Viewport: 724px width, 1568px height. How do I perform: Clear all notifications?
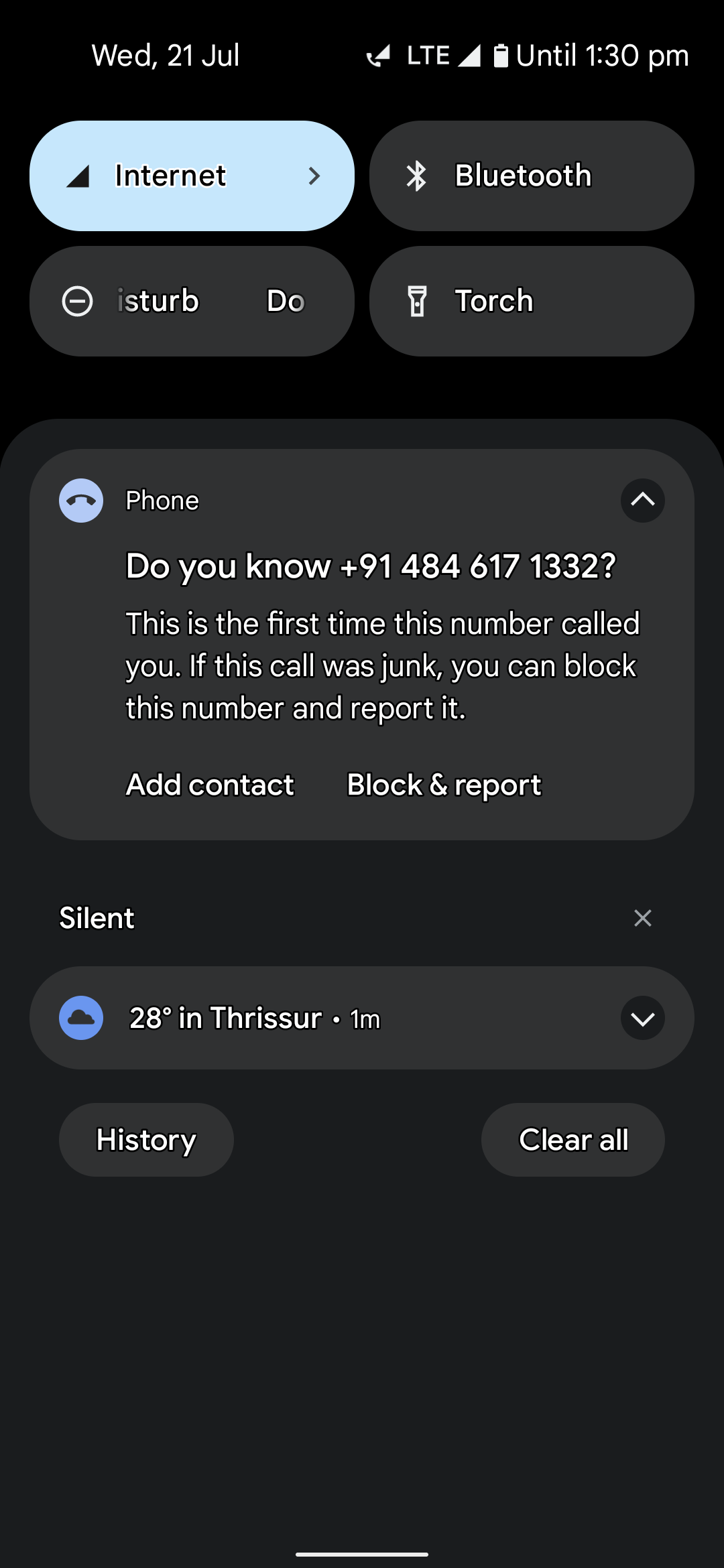coord(572,1140)
